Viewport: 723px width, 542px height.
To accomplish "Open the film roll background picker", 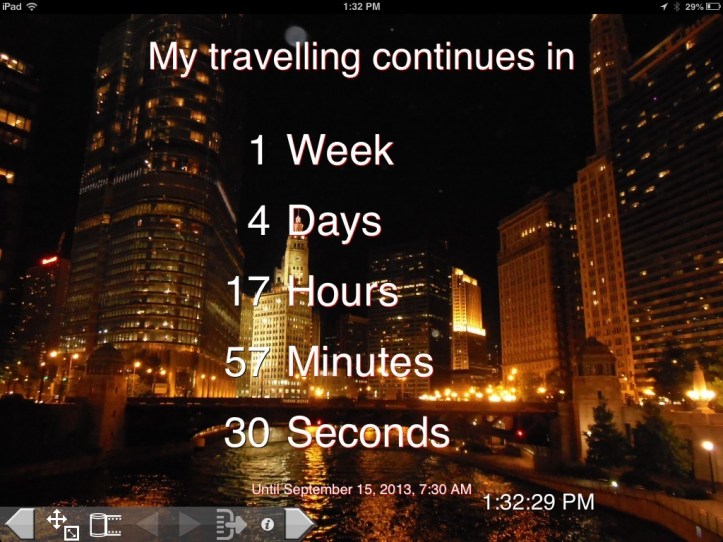I will [105, 523].
